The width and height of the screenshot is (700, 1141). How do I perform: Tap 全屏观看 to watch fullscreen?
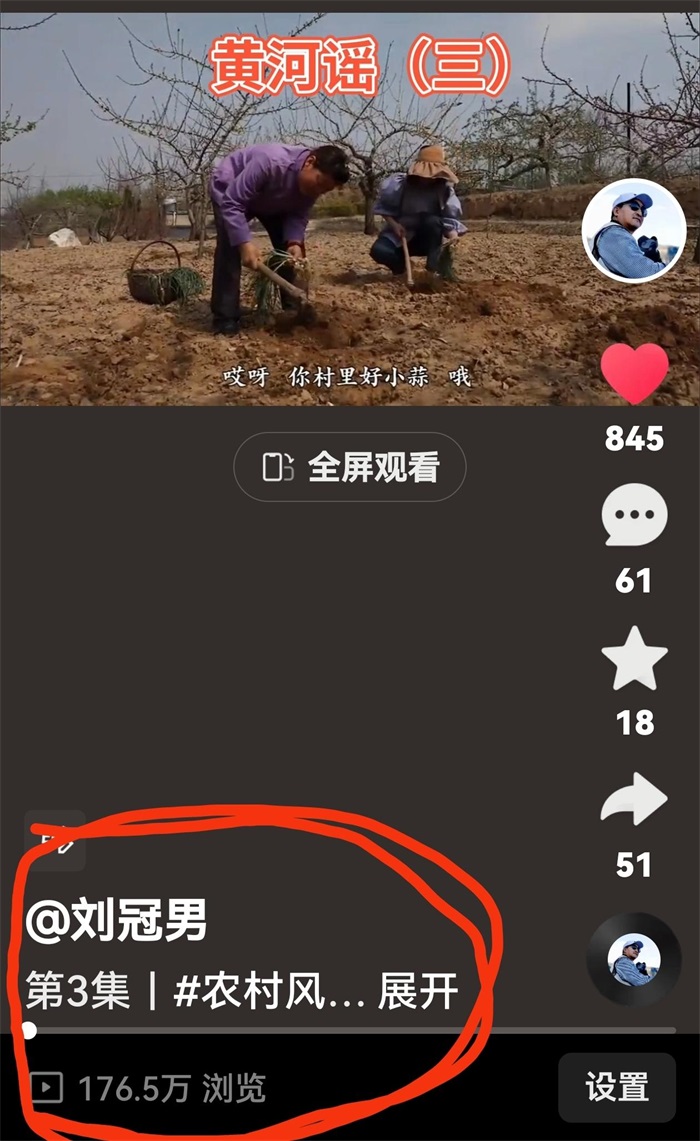pyautogui.click(x=350, y=467)
